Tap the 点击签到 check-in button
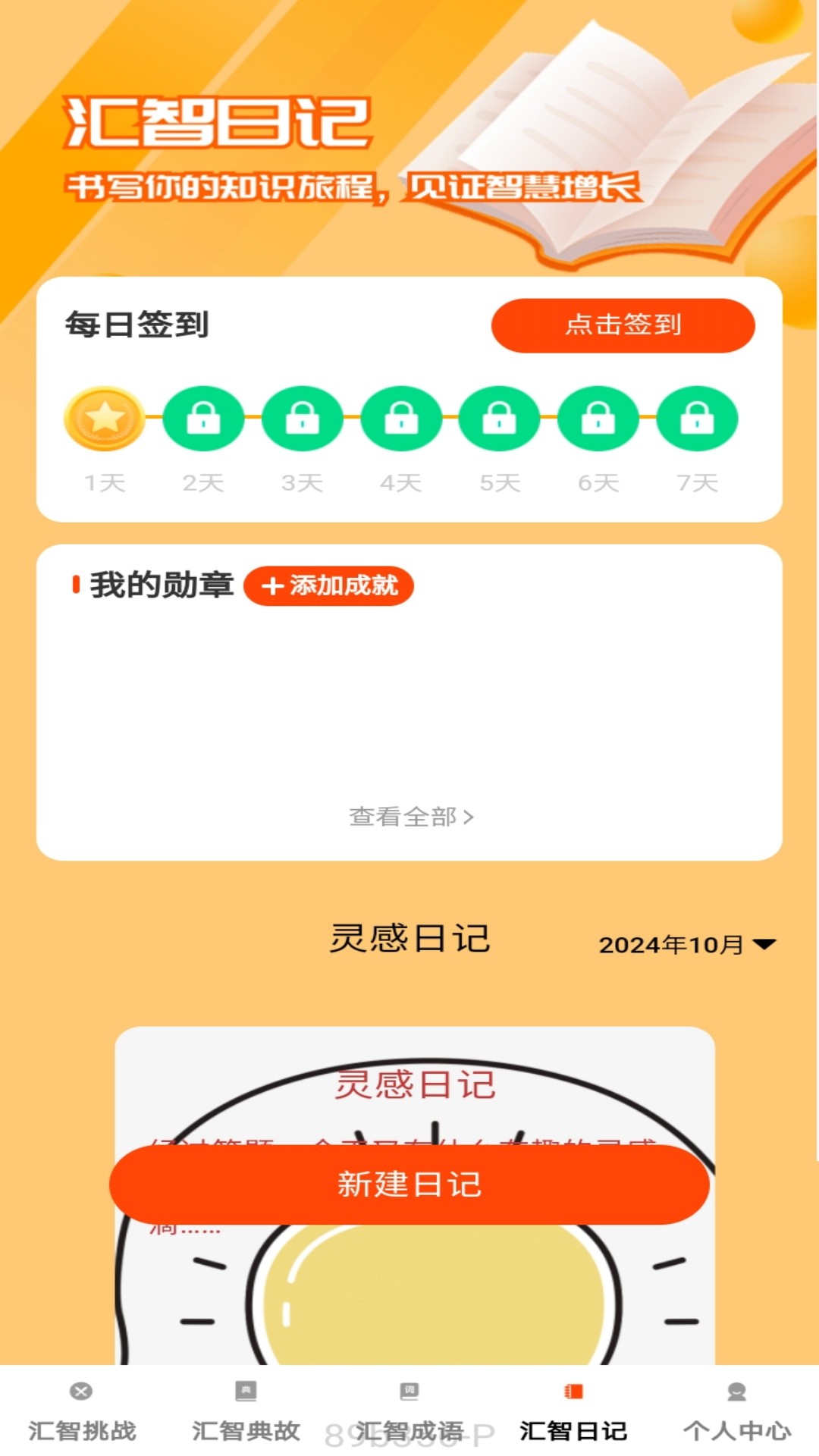The image size is (819, 1456). click(623, 325)
